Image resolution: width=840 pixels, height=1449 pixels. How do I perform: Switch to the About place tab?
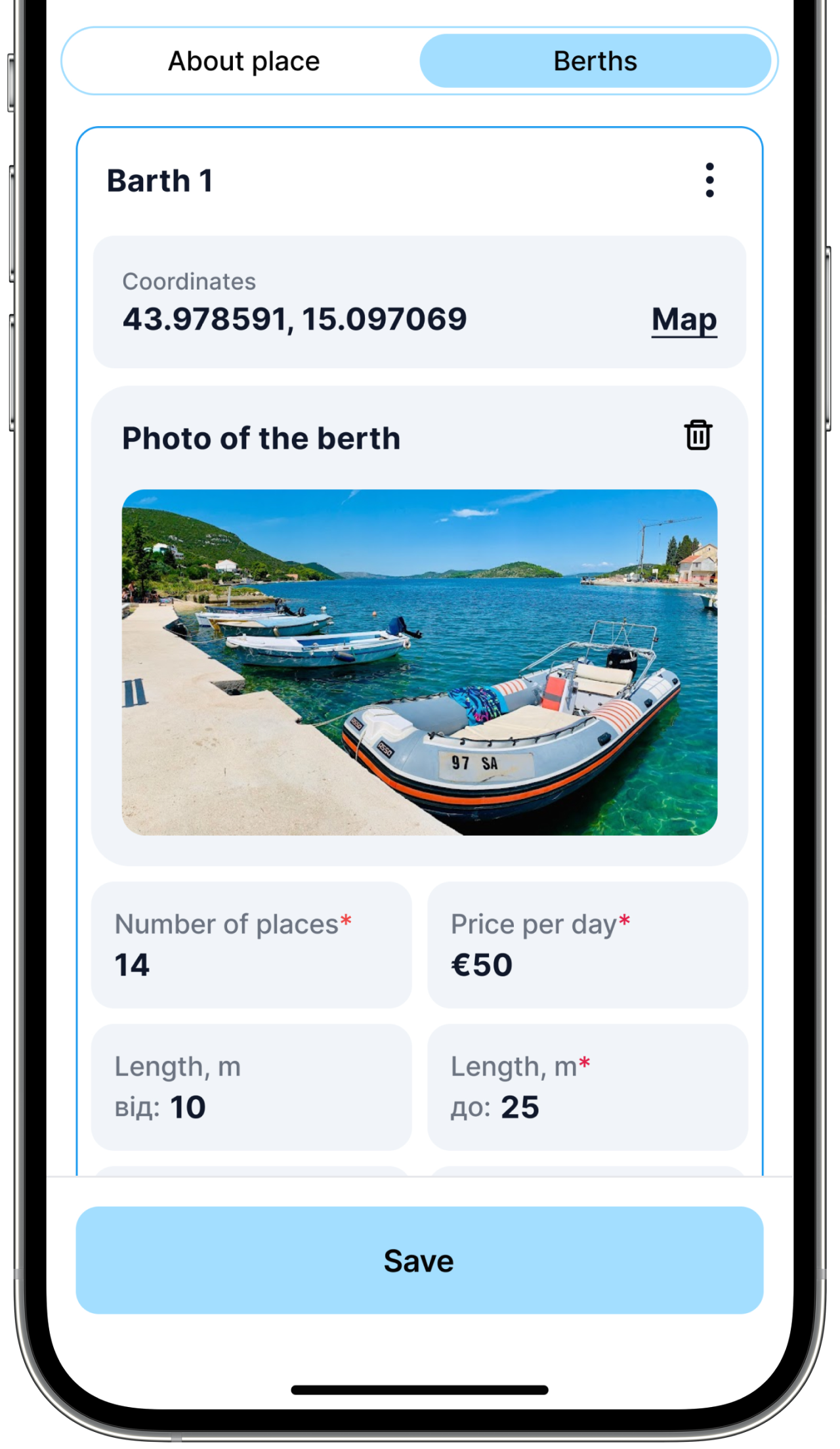click(243, 61)
